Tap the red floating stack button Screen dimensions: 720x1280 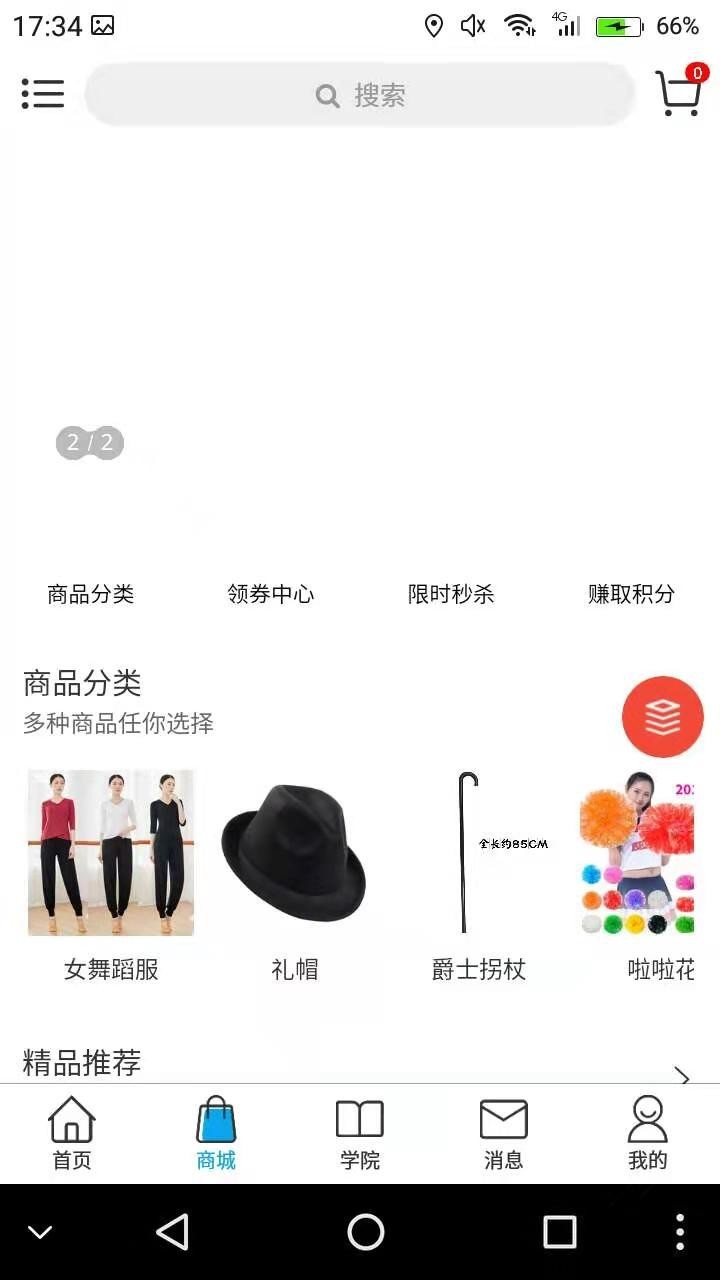point(663,717)
